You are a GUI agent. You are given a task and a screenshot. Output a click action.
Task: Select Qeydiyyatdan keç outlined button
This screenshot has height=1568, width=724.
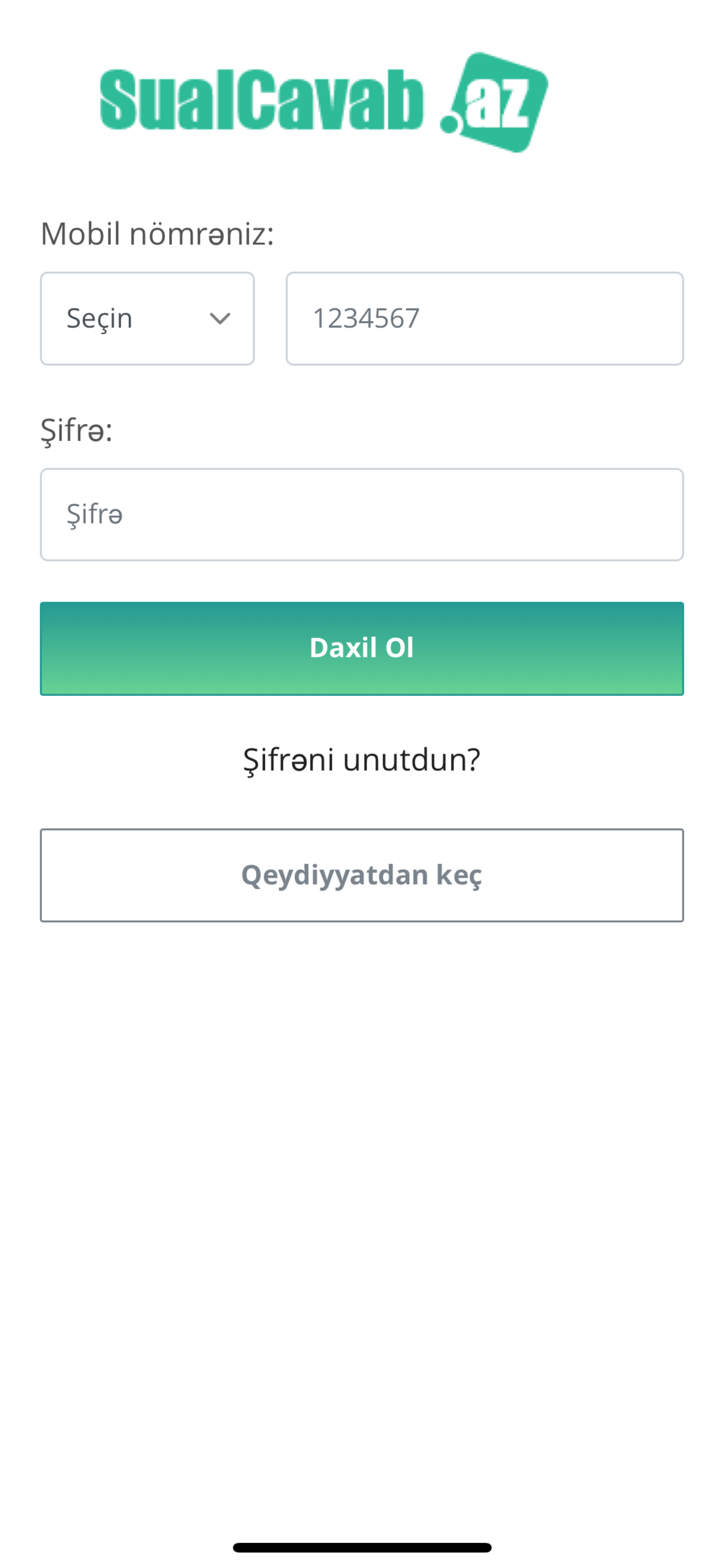[362, 874]
